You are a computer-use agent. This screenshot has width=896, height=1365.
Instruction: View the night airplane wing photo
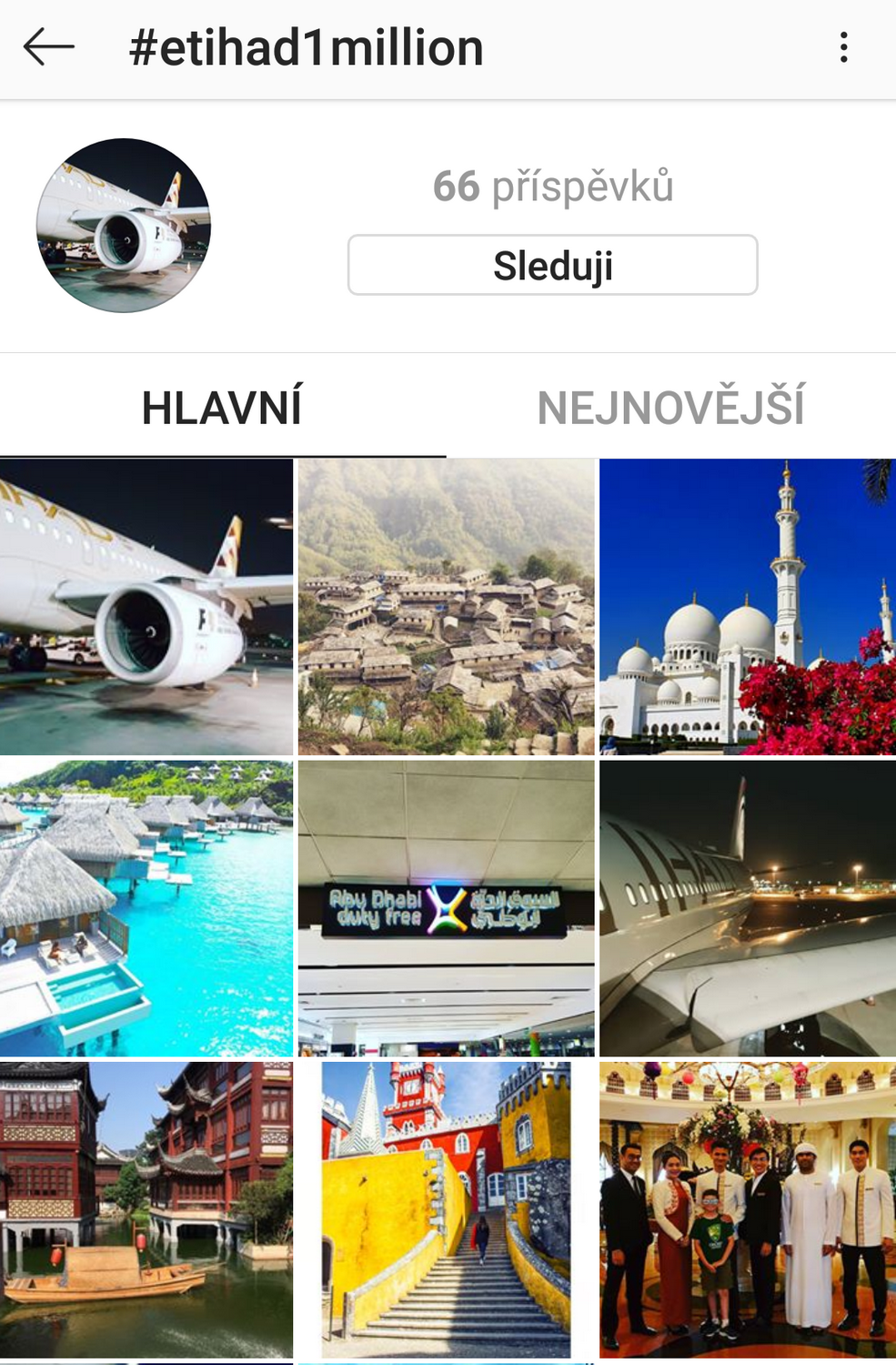pyautogui.click(x=747, y=908)
